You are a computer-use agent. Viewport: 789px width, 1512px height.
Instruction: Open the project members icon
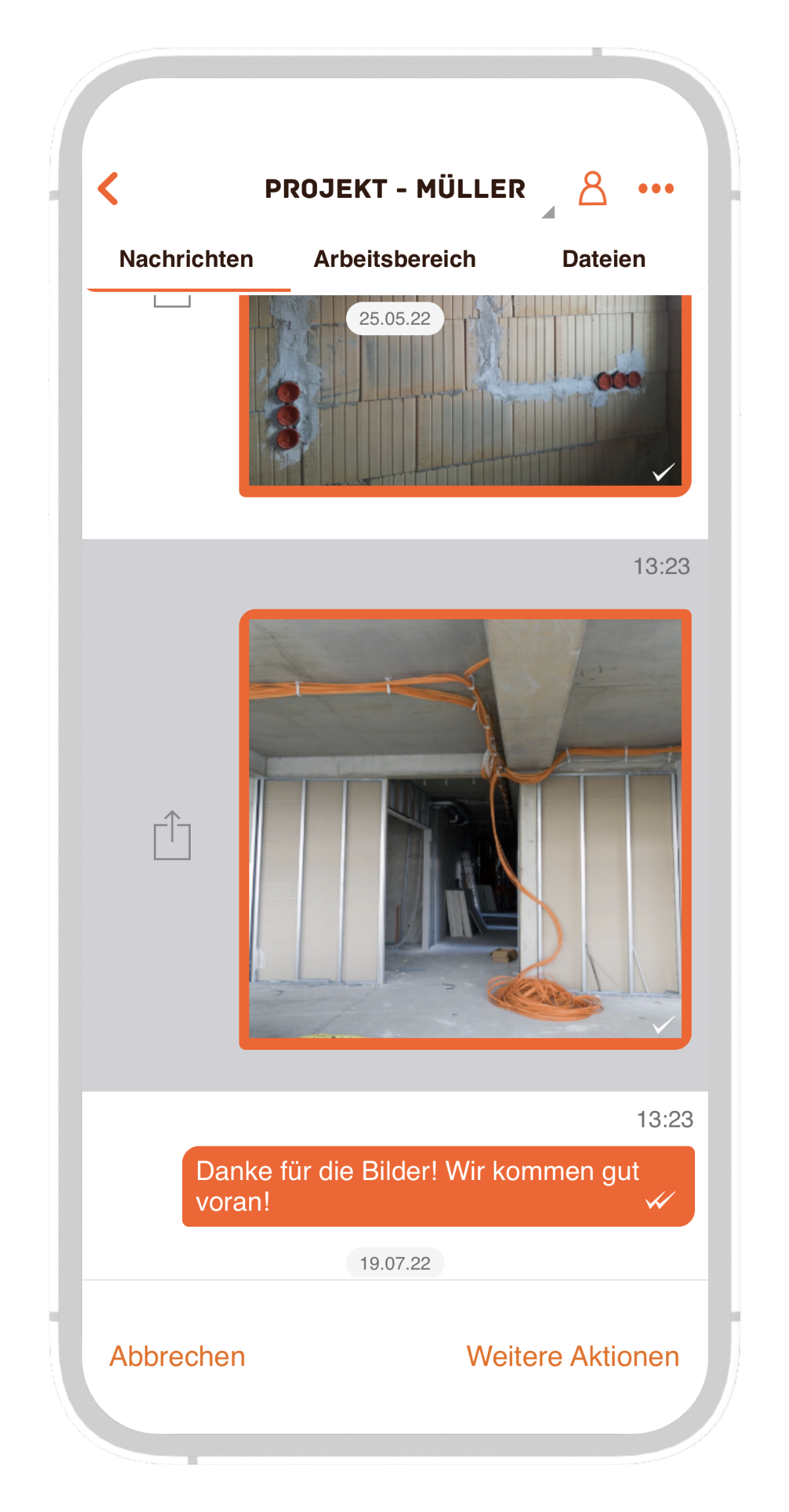coord(592,189)
